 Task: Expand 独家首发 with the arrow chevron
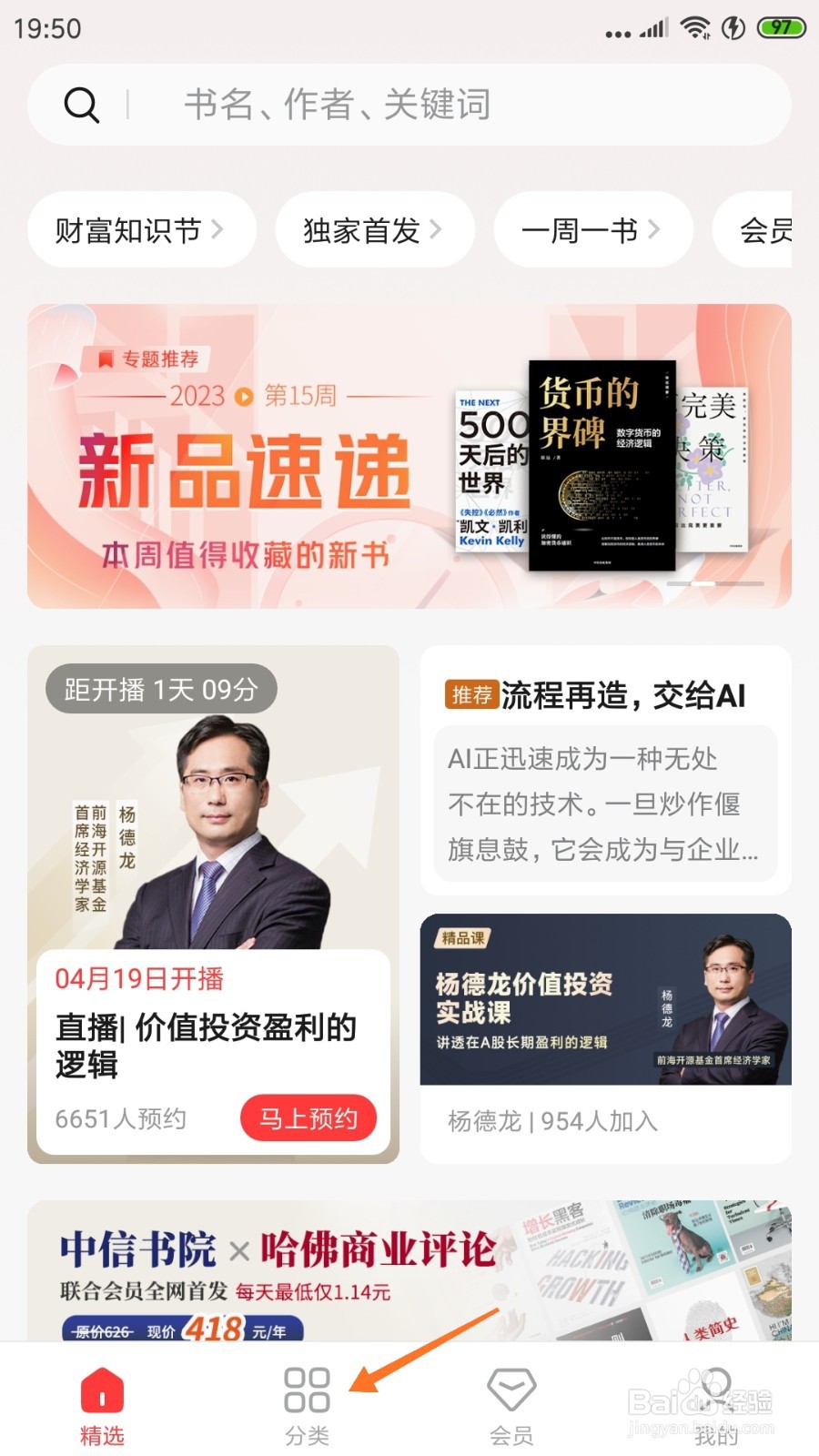pos(435,230)
